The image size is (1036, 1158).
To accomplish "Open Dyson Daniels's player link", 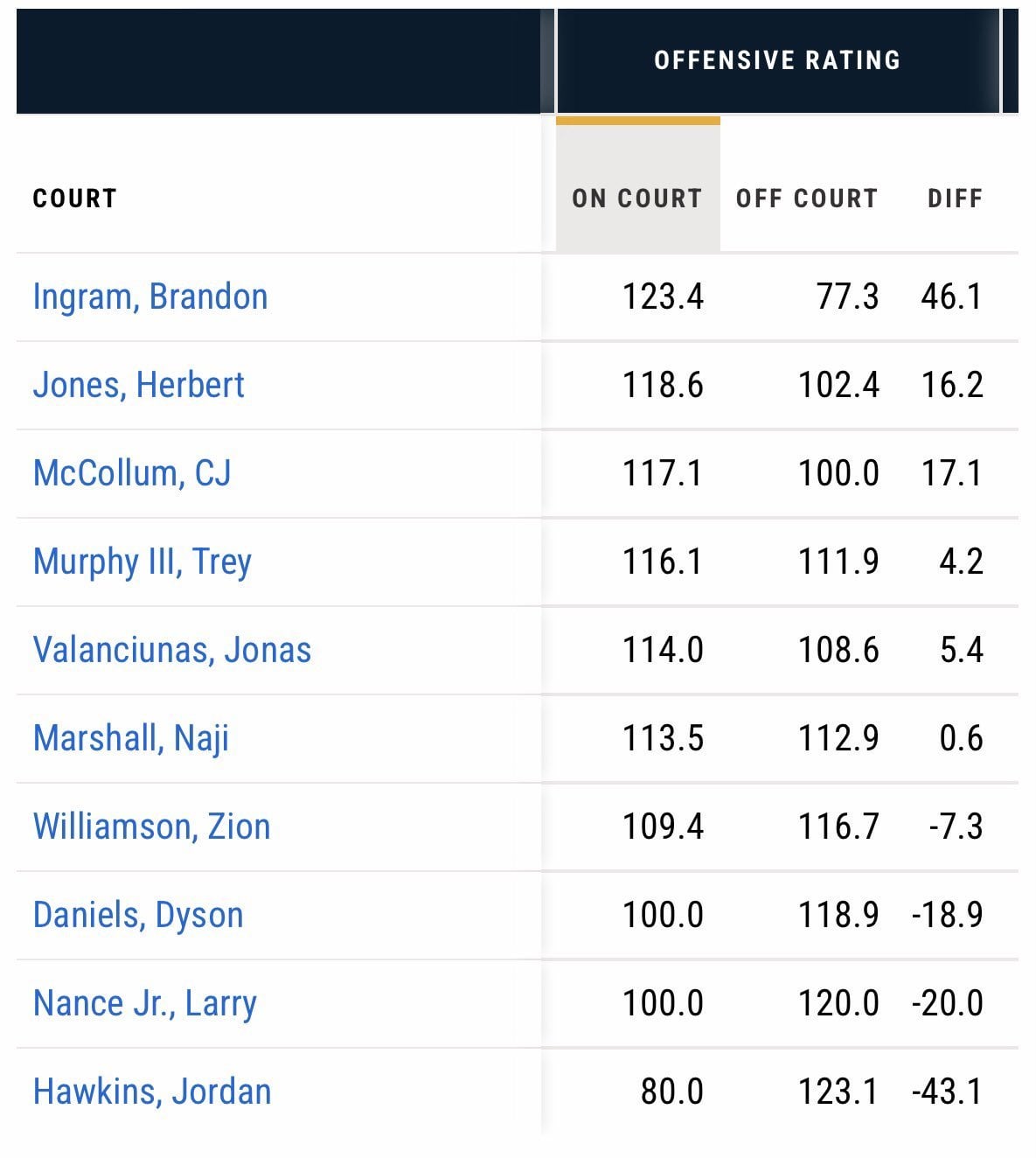I will [137, 916].
